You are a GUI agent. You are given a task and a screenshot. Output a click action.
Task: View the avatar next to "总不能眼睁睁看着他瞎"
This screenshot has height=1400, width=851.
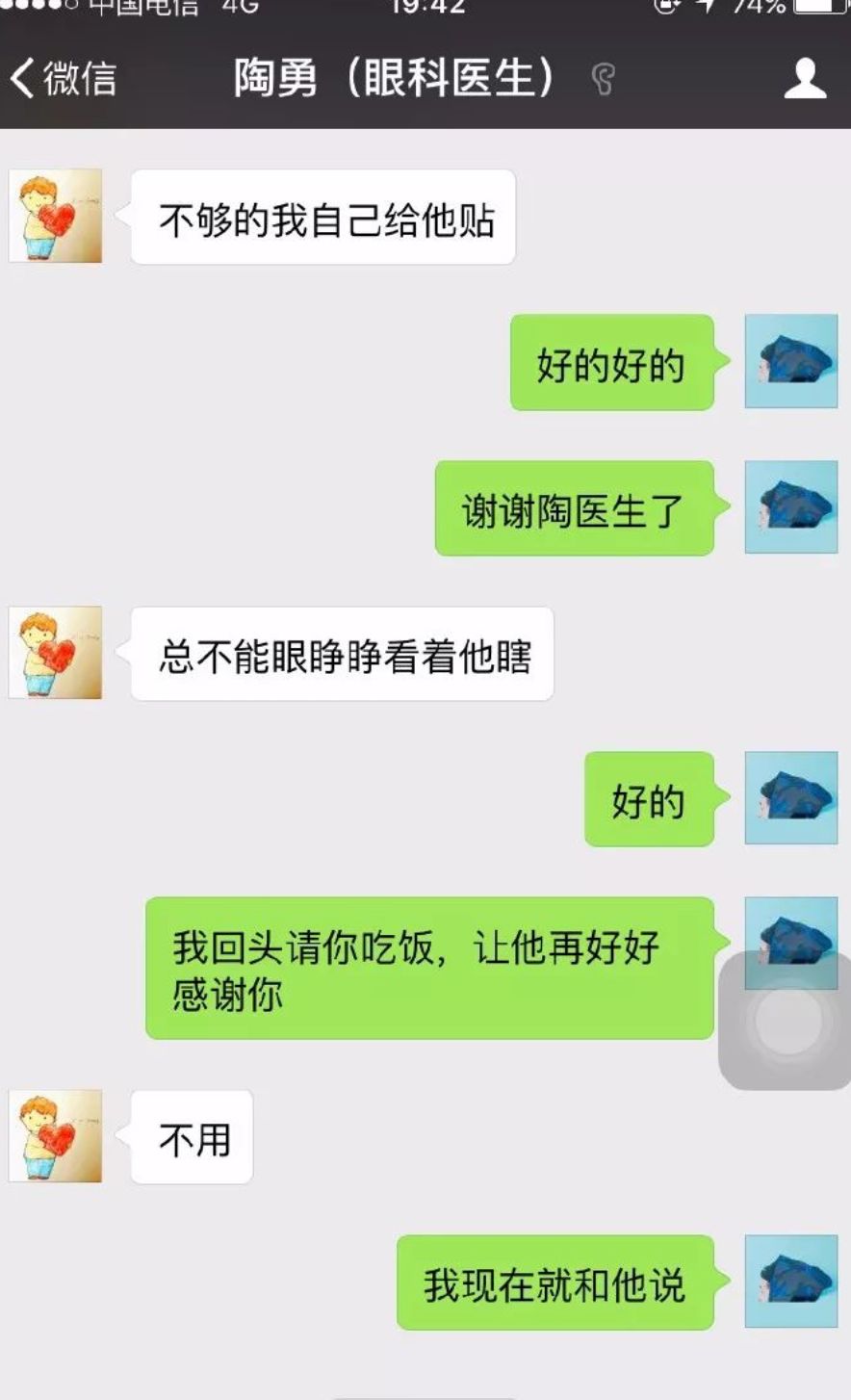[55, 652]
